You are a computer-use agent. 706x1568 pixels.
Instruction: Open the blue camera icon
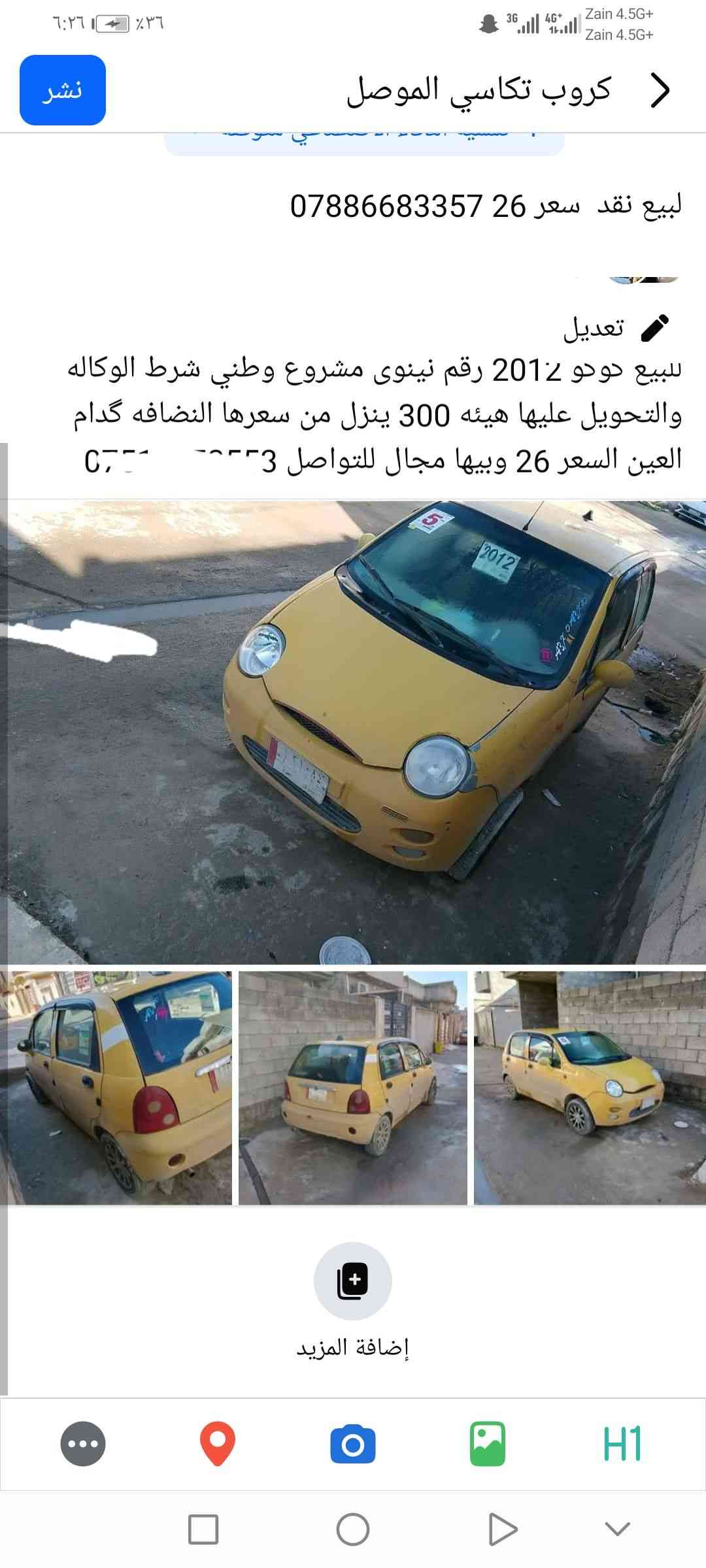353,1444
